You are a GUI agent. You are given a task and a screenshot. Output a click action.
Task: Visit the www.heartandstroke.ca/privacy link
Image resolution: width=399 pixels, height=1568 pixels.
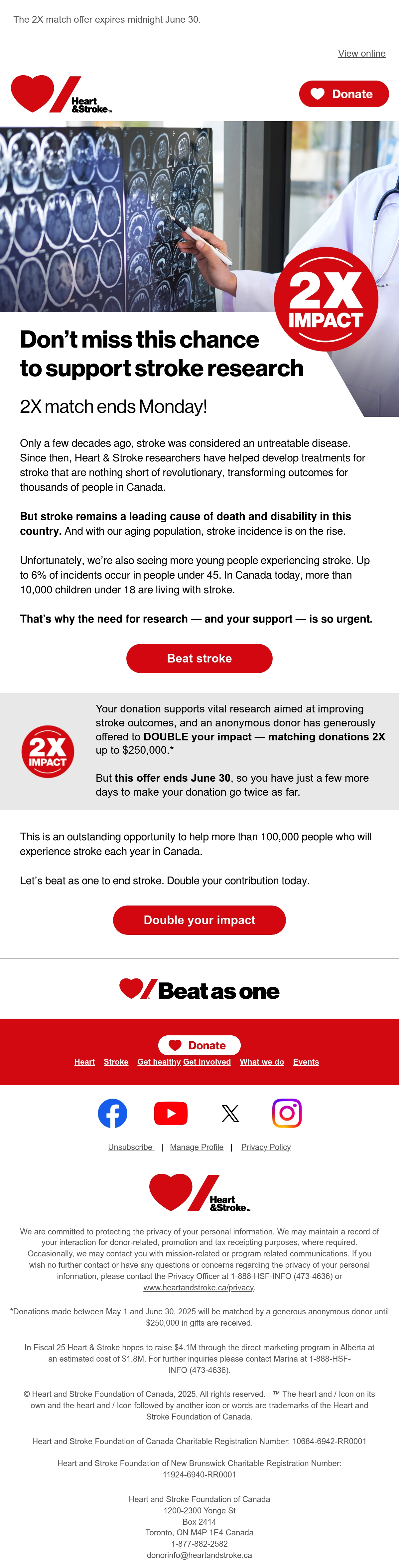(x=198, y=1287)
